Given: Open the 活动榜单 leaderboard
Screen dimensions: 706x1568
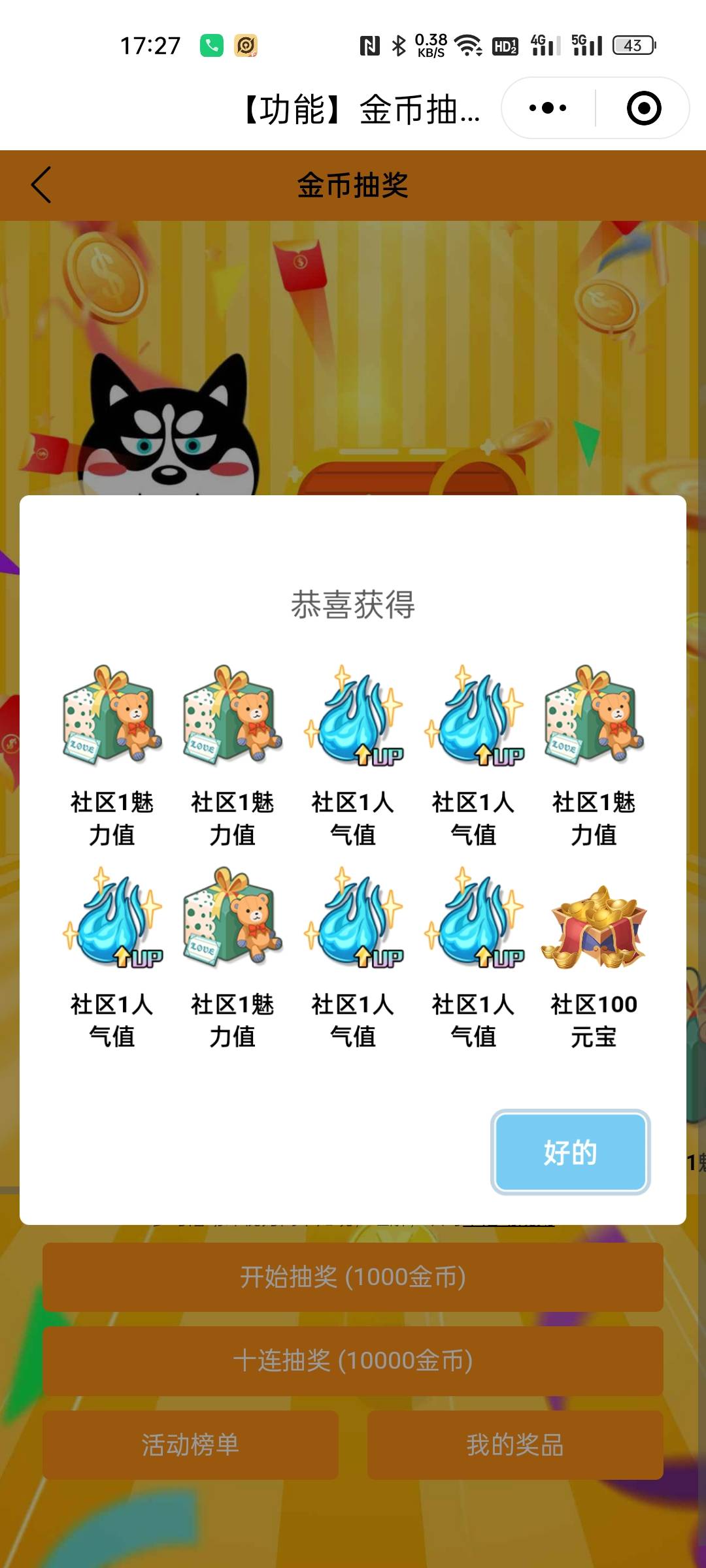Looking at the screenshot, I should 190,1445.
